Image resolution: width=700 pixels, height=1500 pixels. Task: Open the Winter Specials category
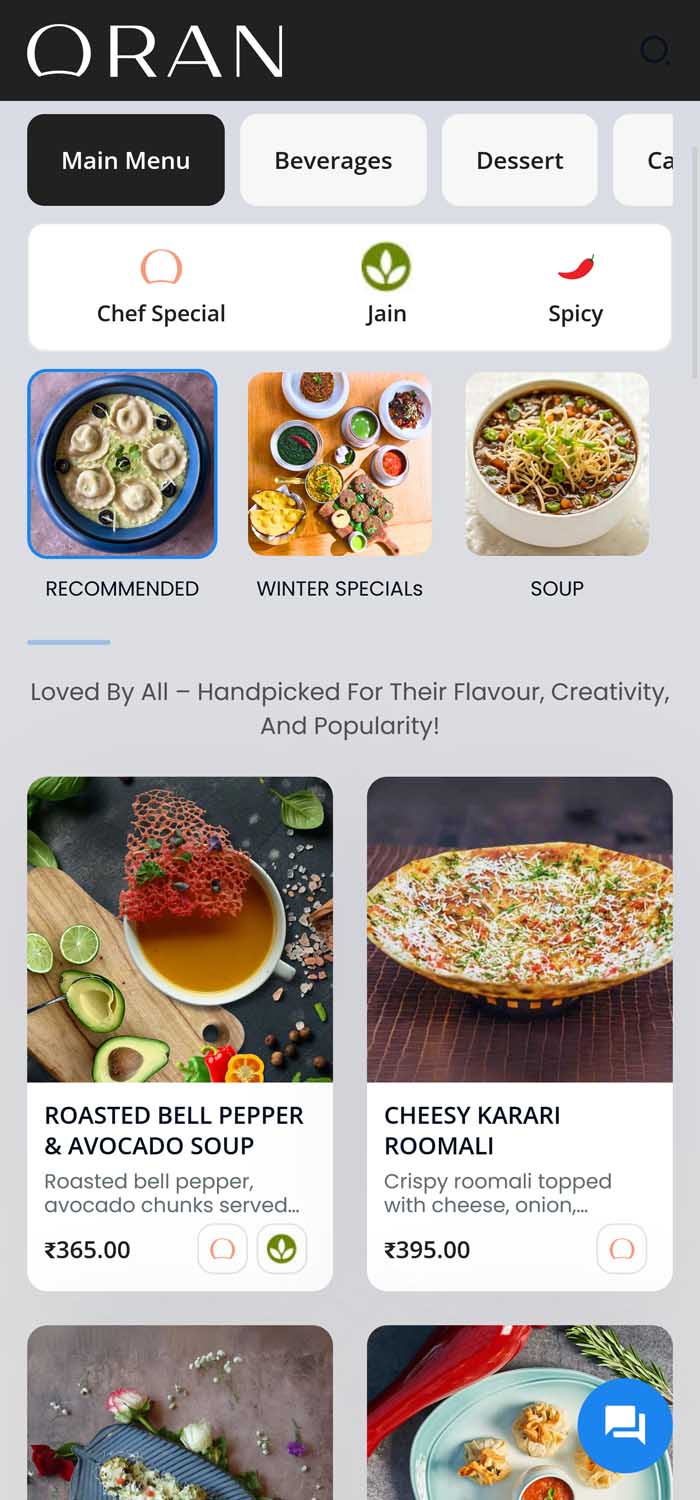click(340, 465)
